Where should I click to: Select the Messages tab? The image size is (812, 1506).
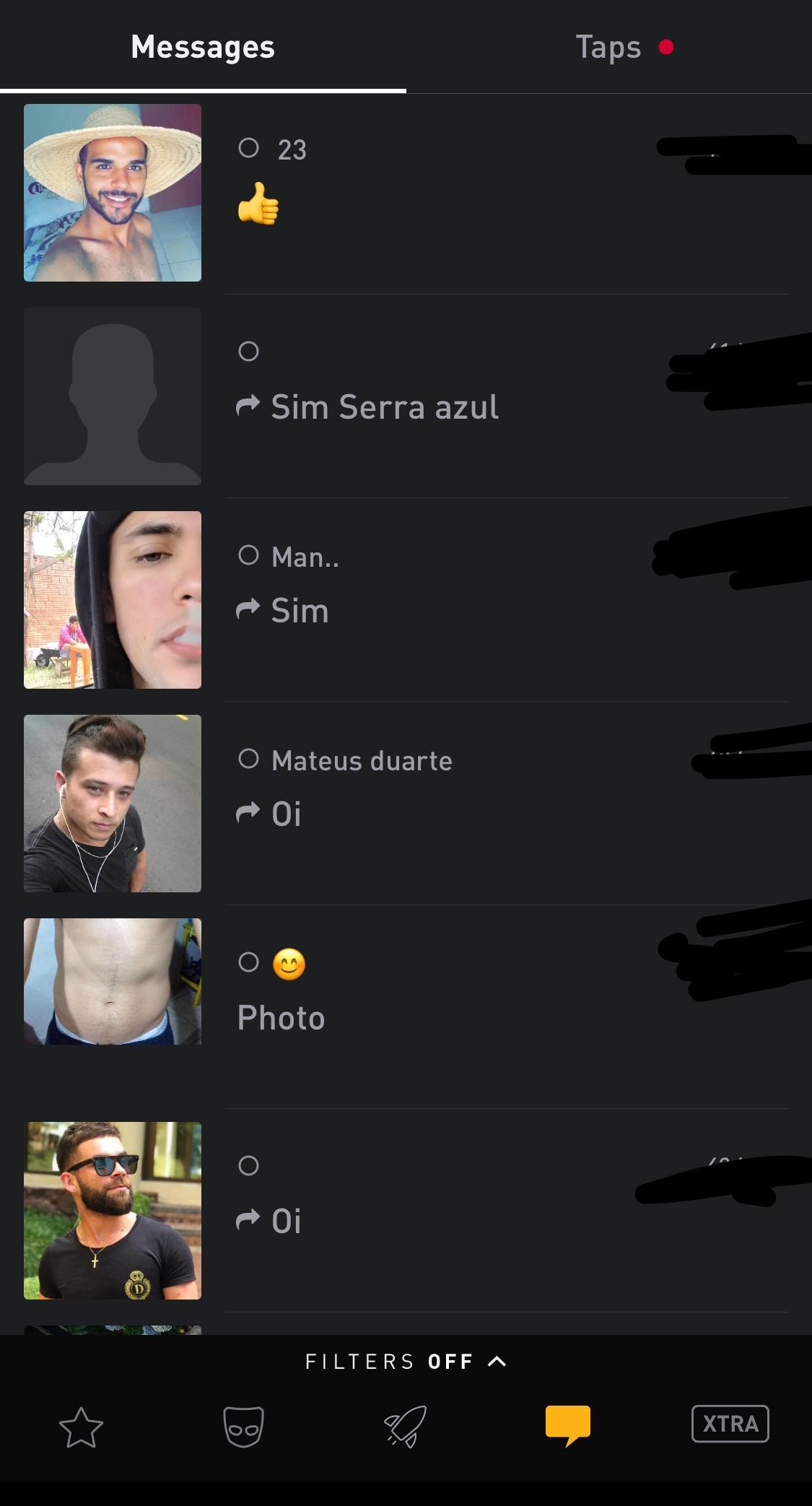(203, 48)
